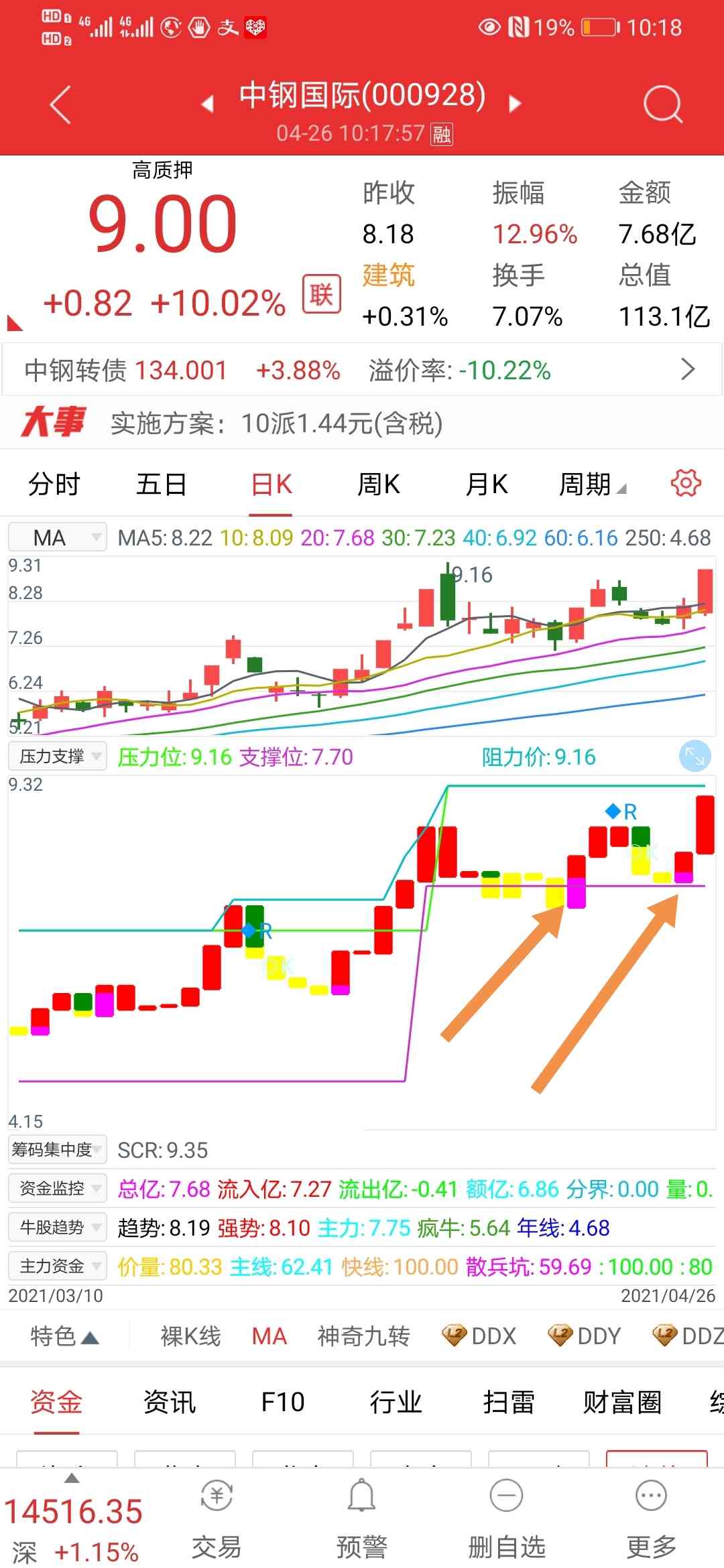Select the 神奇九转 indicator option
The image size is (724, 1568).
(x=363, y=1336)
